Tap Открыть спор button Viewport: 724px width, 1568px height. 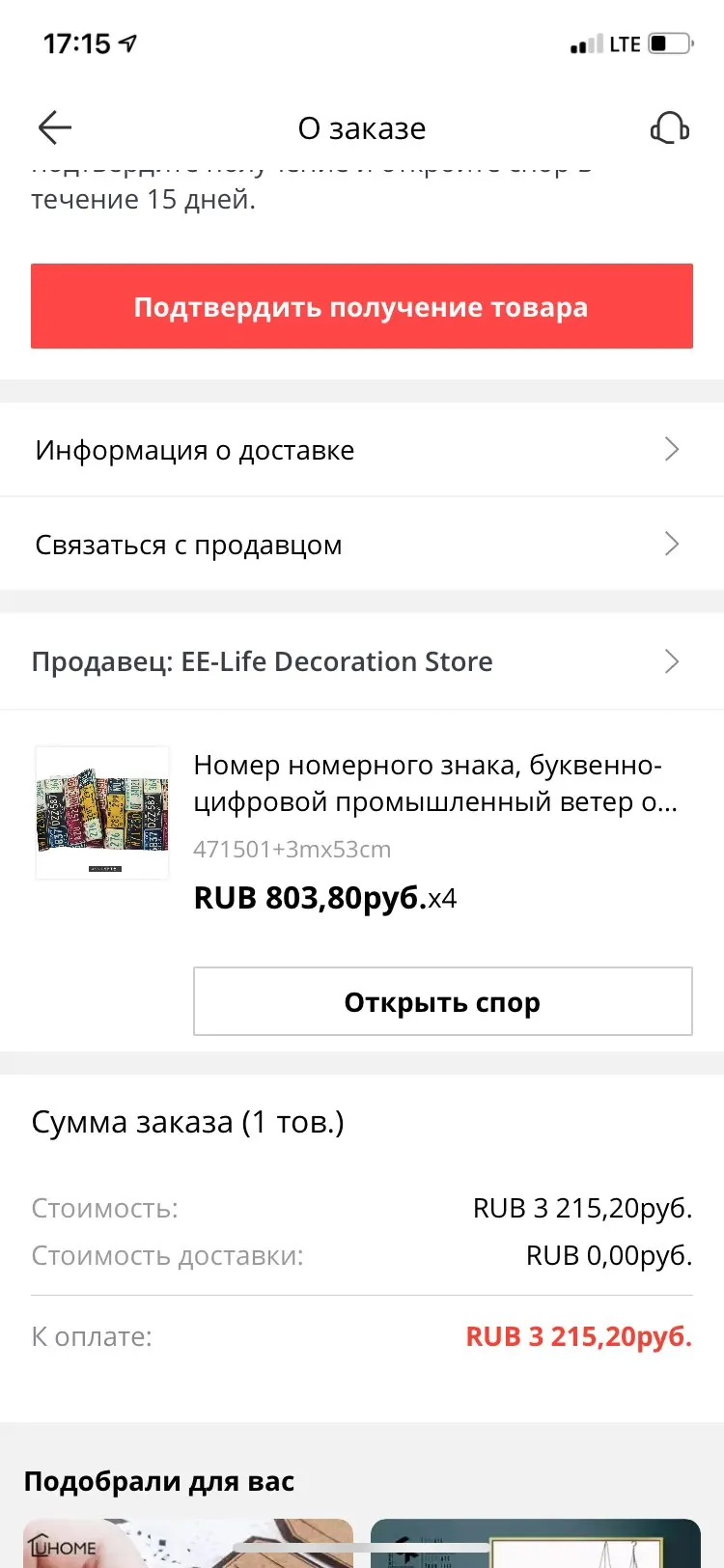click(x=442, y=1001)
